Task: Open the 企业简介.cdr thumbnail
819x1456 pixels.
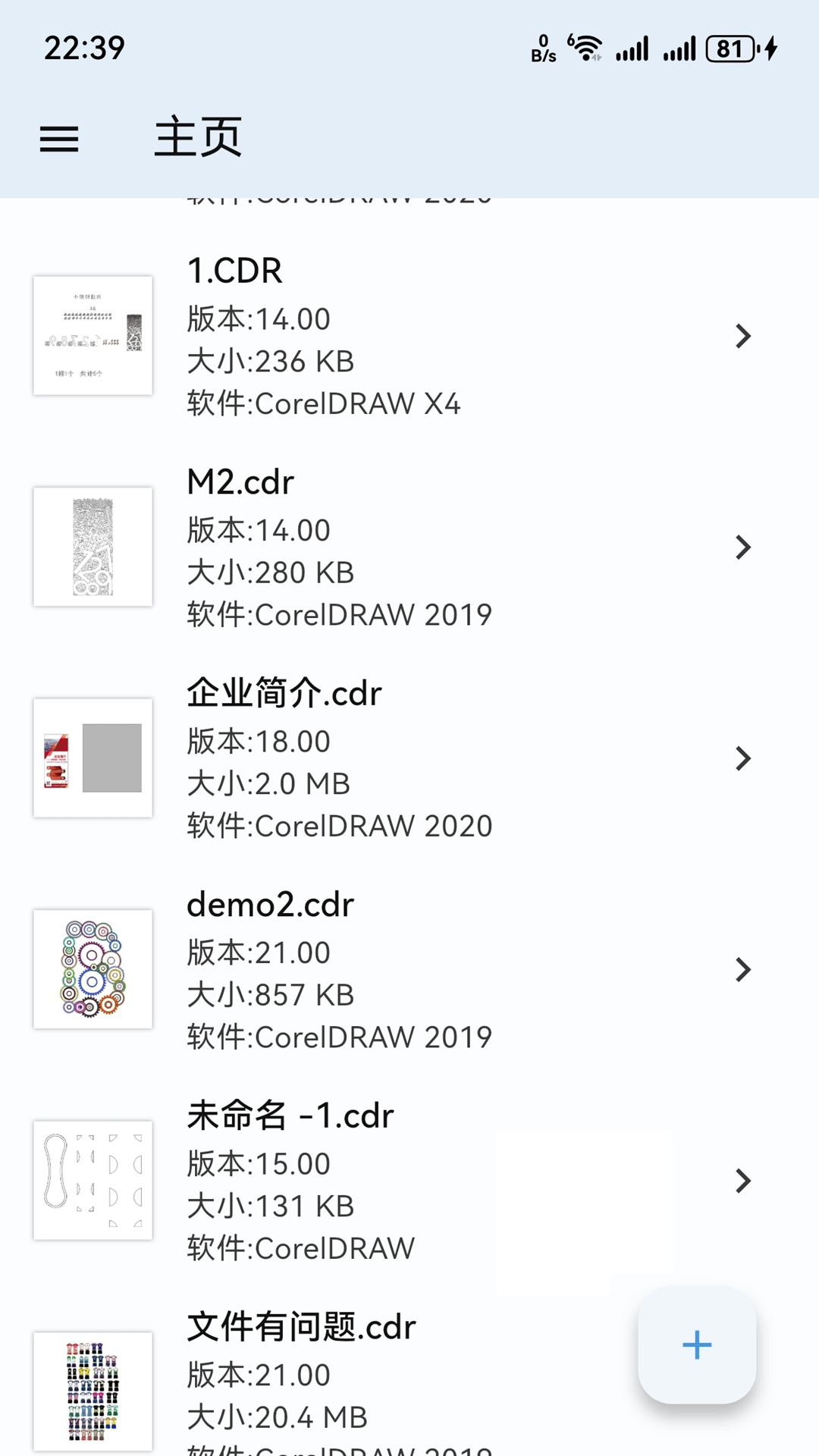Action: (93, 758)
